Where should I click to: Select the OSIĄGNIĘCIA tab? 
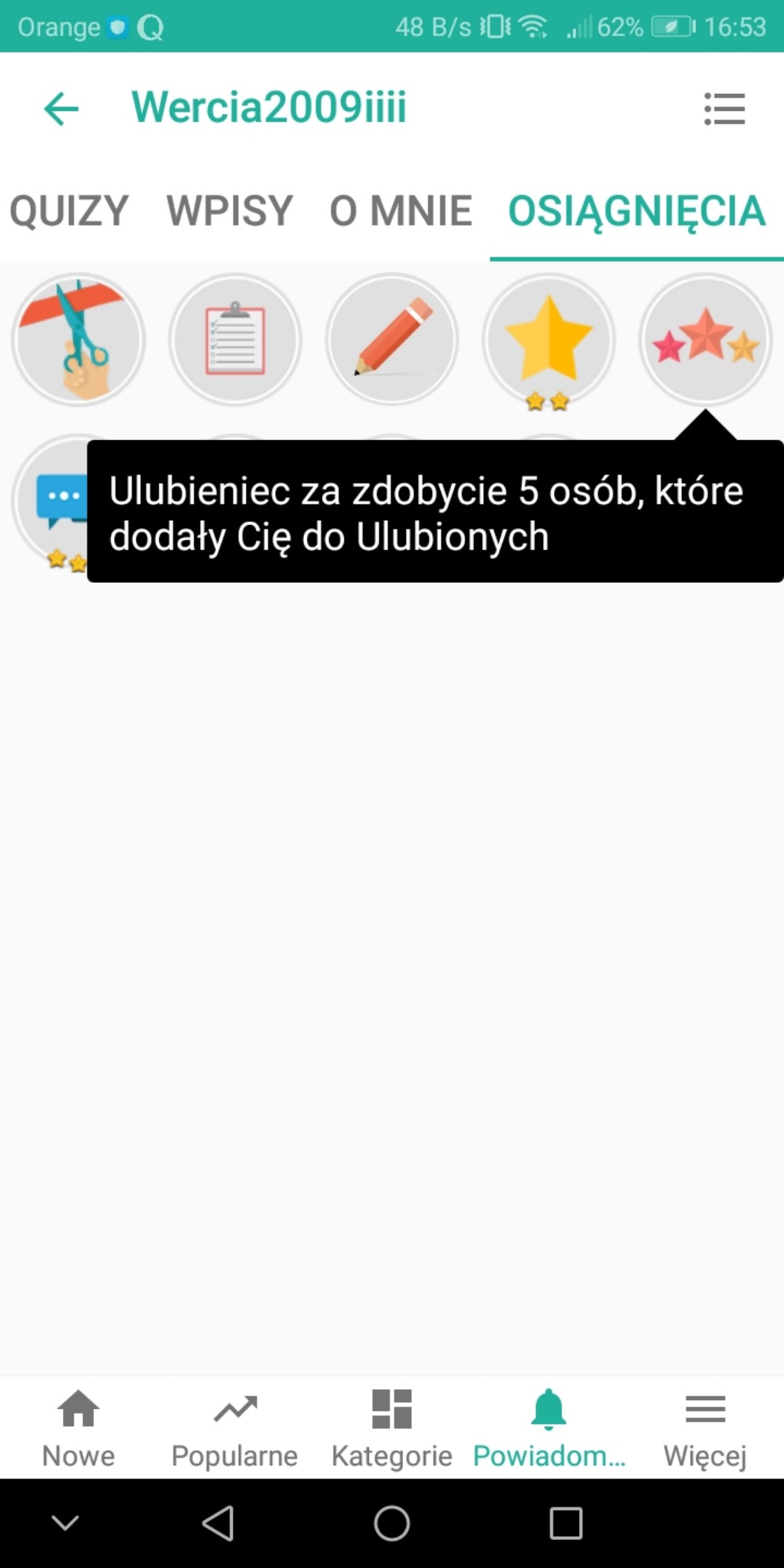coord(636,212)
